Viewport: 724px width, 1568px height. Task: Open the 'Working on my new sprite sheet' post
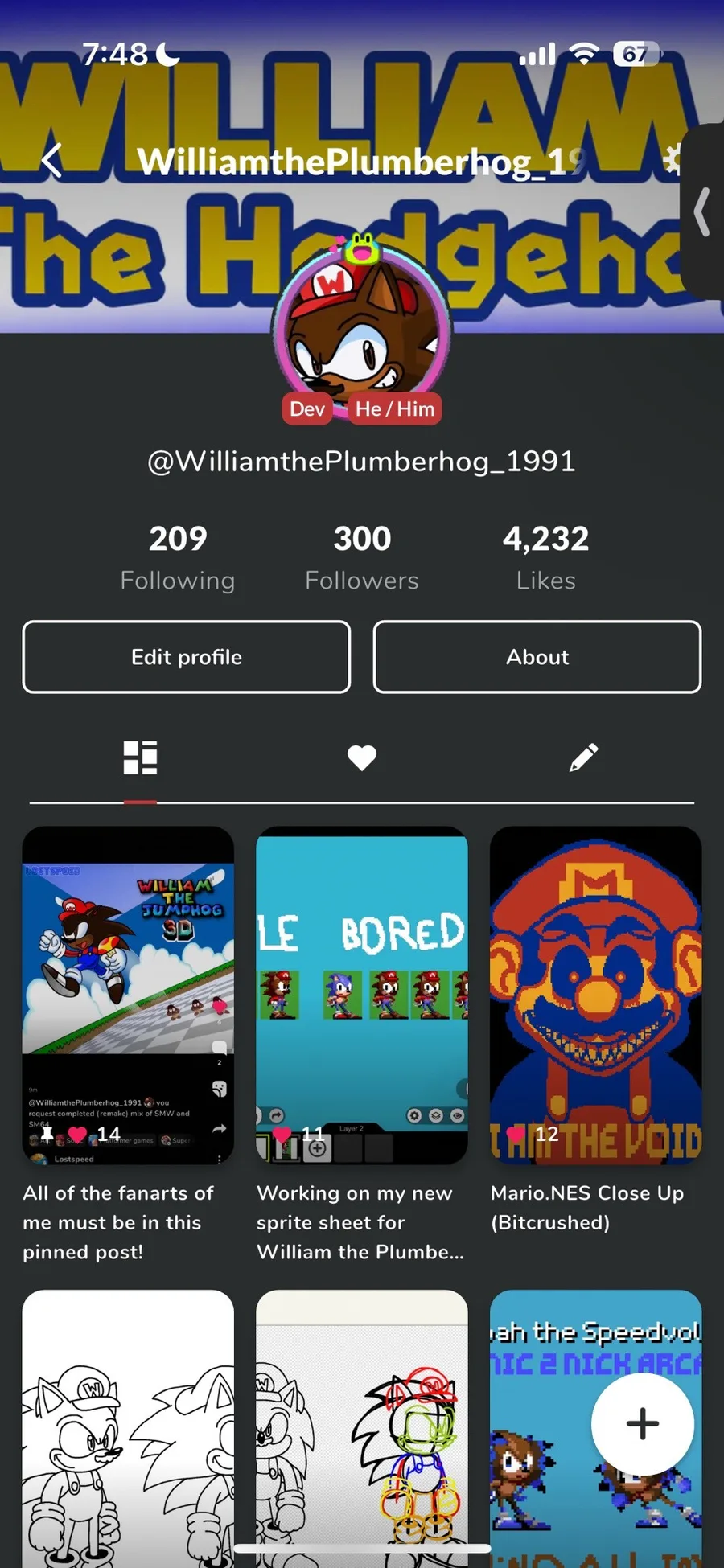tap(362, 995)
